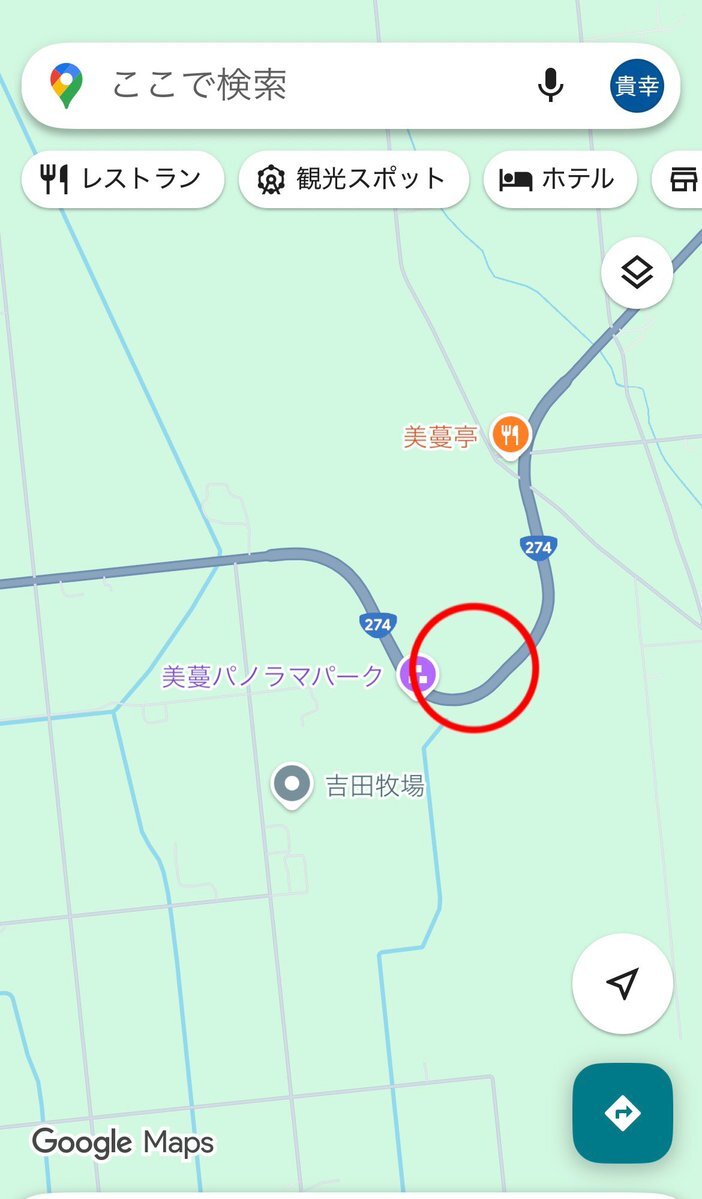Open the 美蔓亭 restaurant pin

(511, 435)
